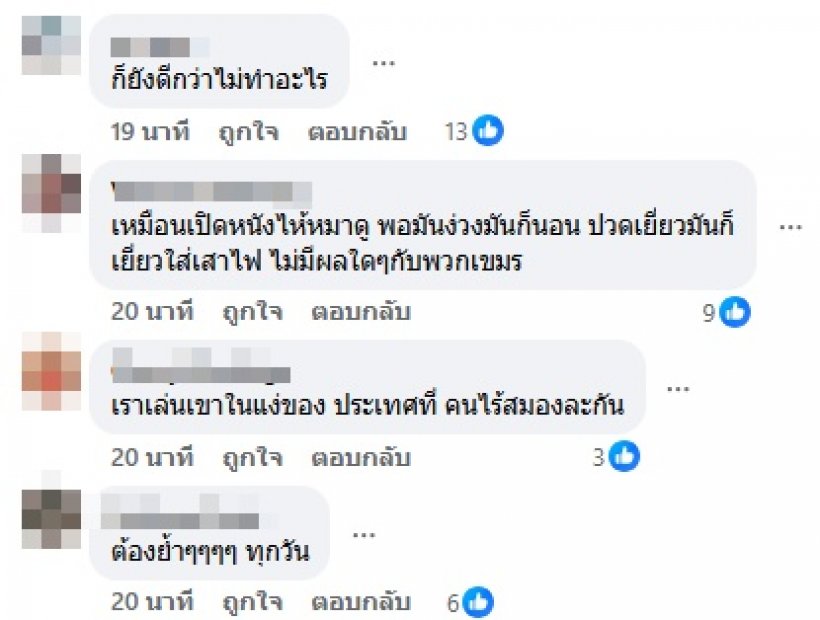Open options for comment "ต้องย้ำๆๆๆๆ ทุกวัน"
820x620 pixels.
363,534
